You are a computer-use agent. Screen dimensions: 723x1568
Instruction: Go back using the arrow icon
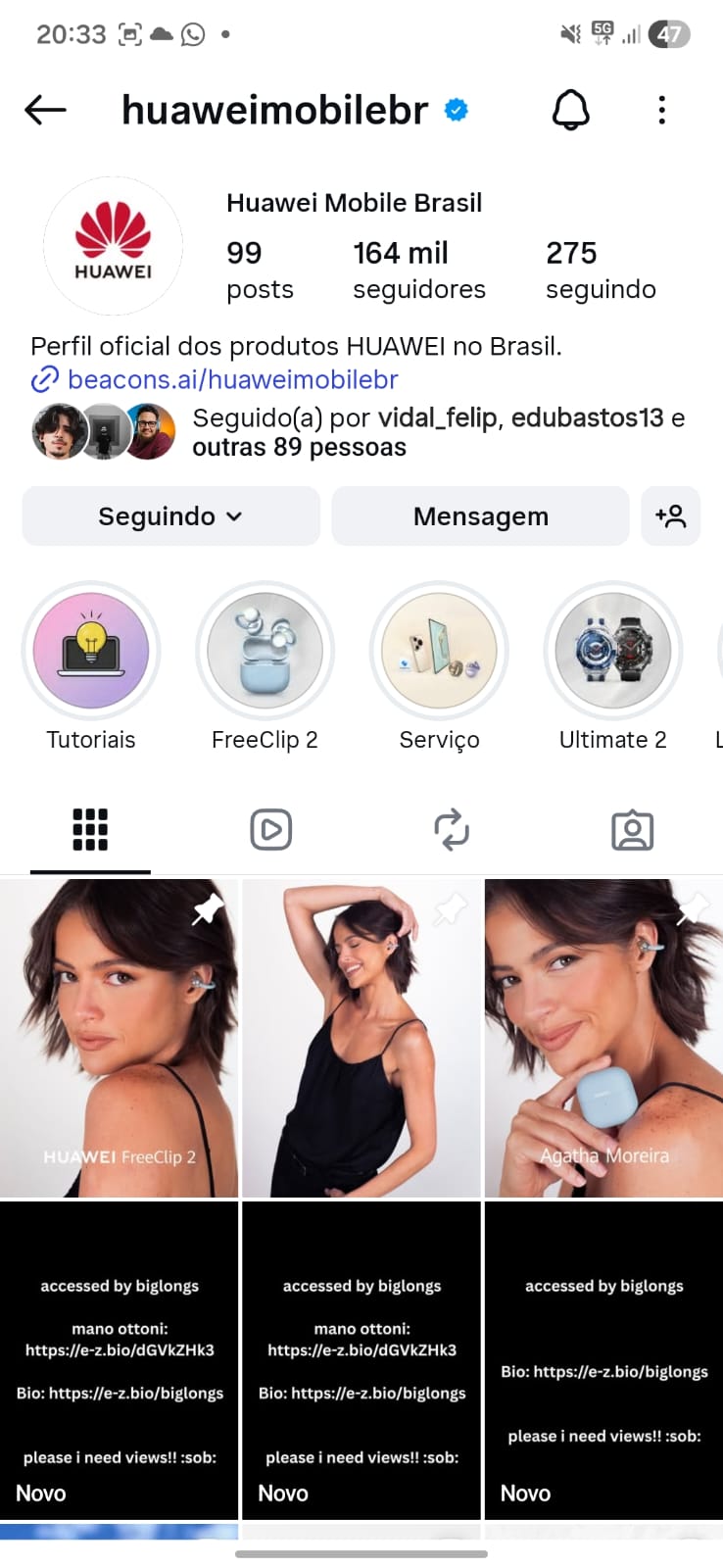coord(45,110)
